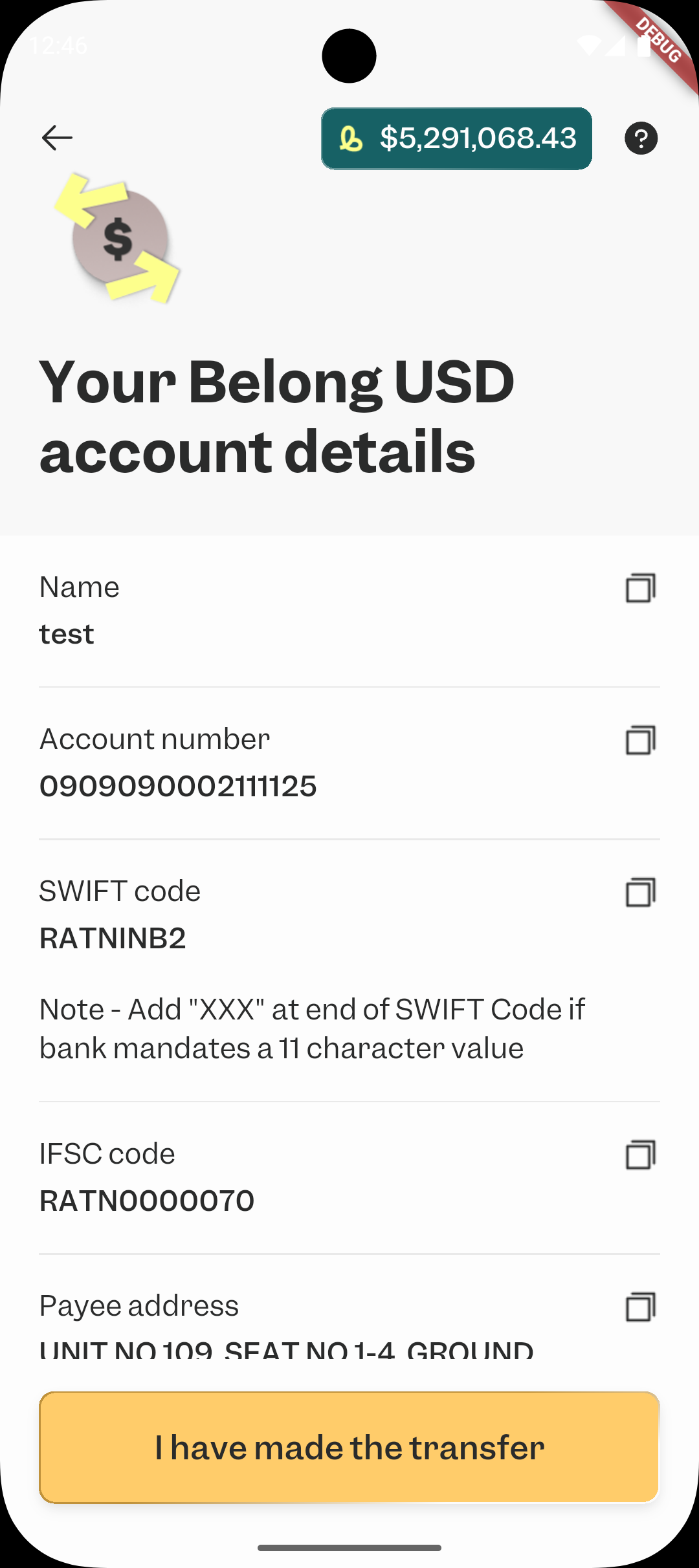Go back using the arrow icon
This screenshot has width=699, height=1568.
(57, 138)
